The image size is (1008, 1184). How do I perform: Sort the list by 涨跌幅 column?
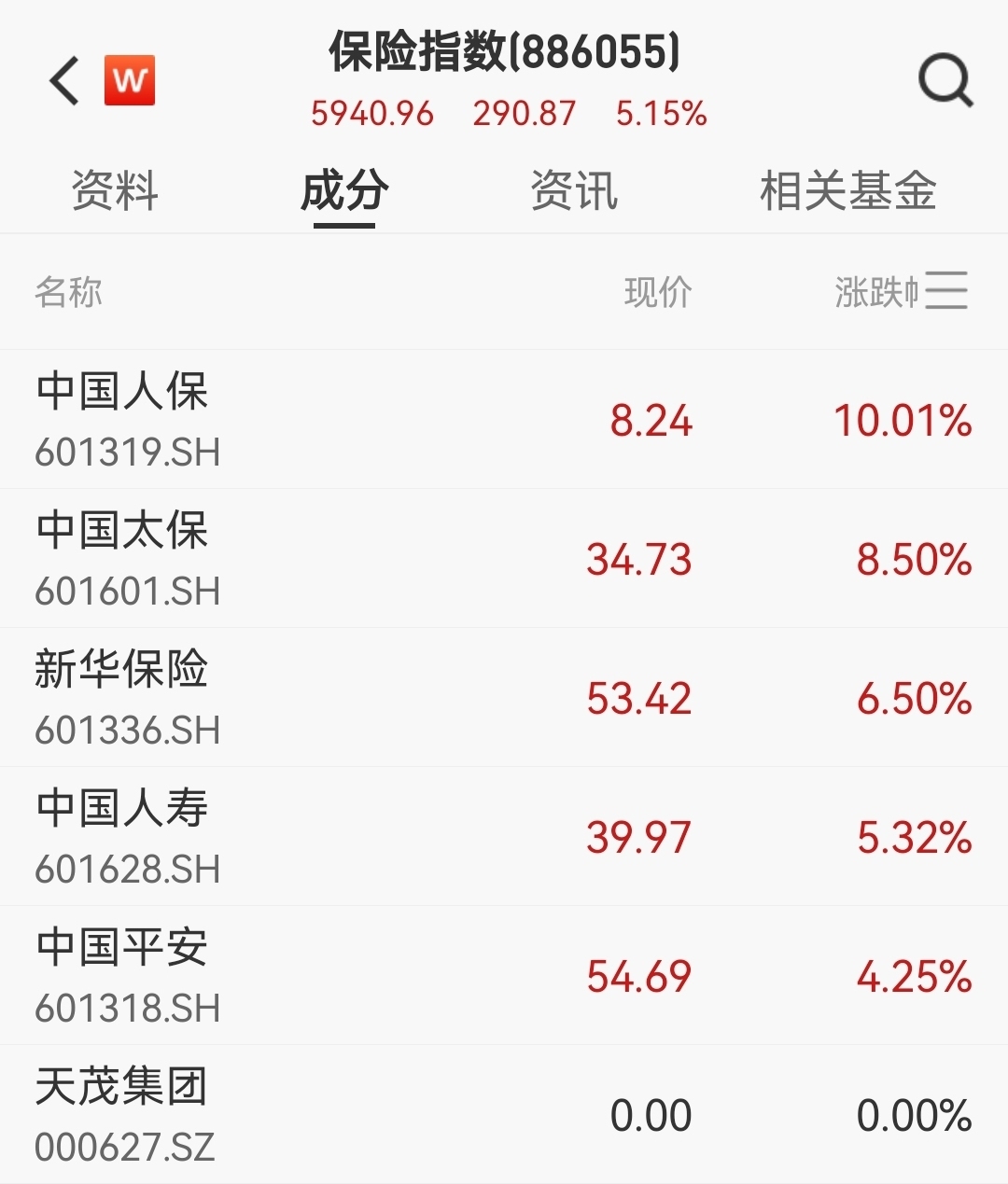pos(875,292)
